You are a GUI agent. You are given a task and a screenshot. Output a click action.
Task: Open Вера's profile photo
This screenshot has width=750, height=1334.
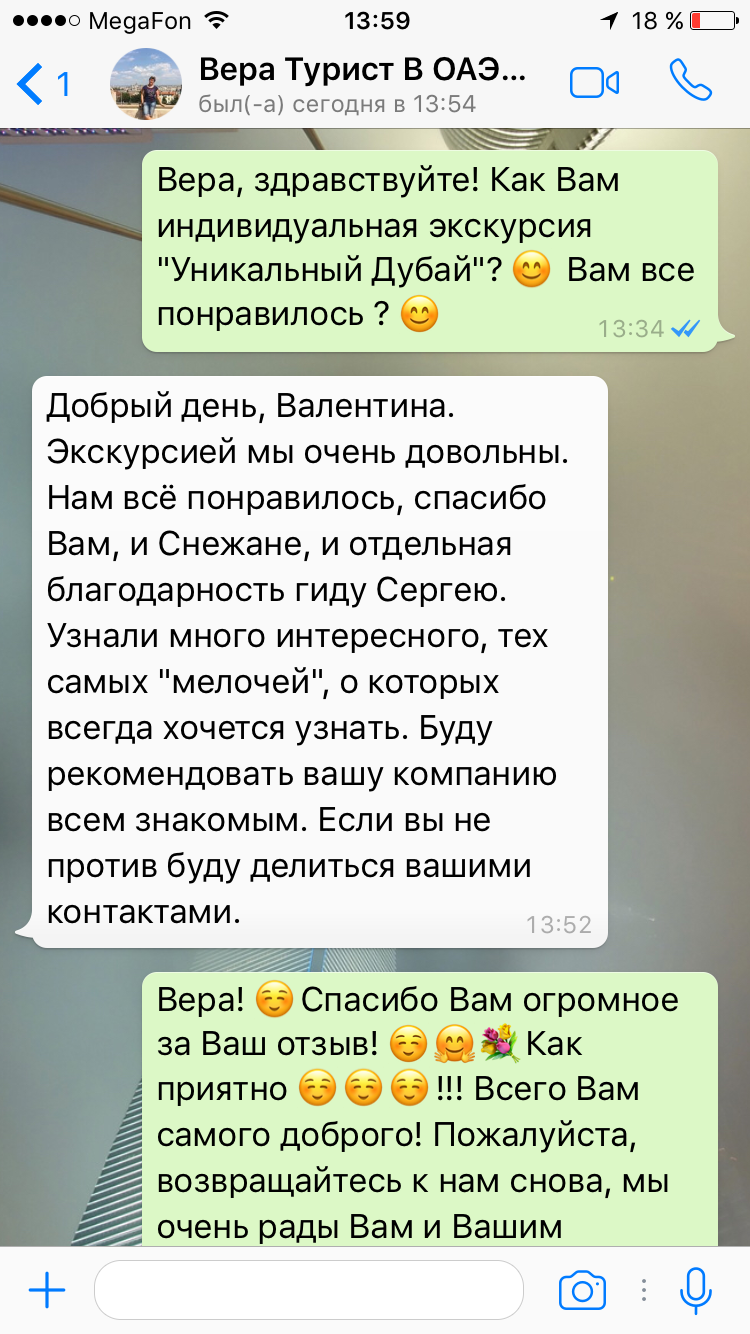146,84
